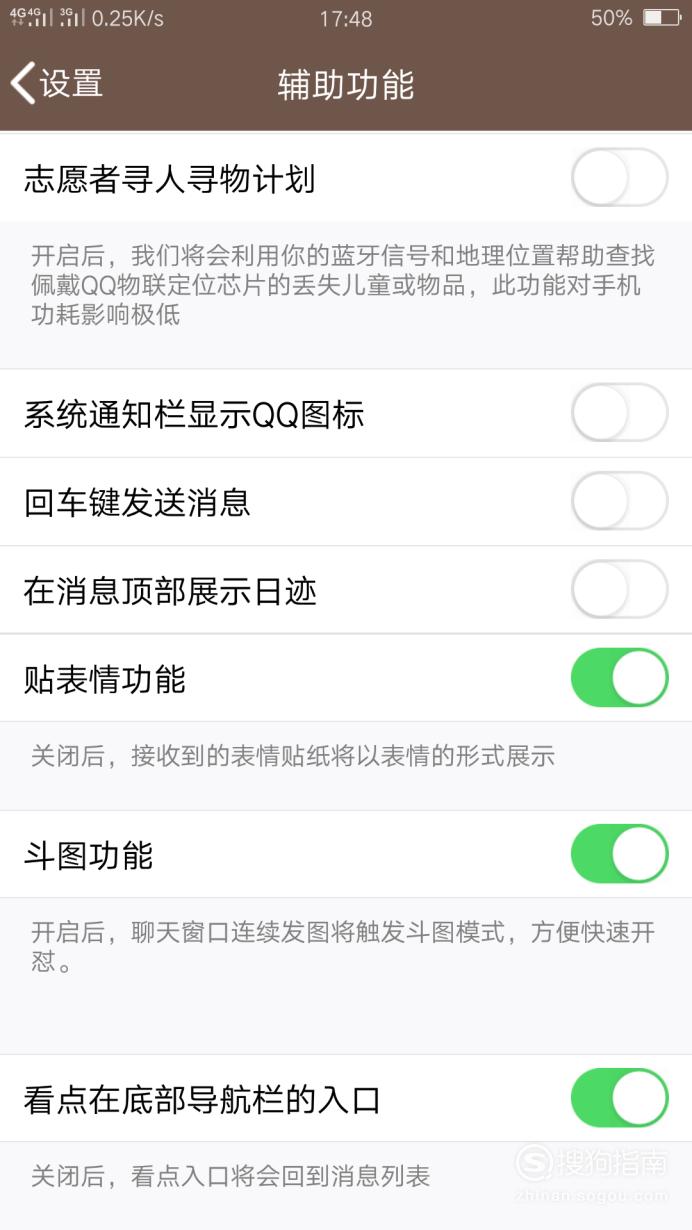Disable 贴表情功能 toggle
The image size is (692, 1230).
619,678
